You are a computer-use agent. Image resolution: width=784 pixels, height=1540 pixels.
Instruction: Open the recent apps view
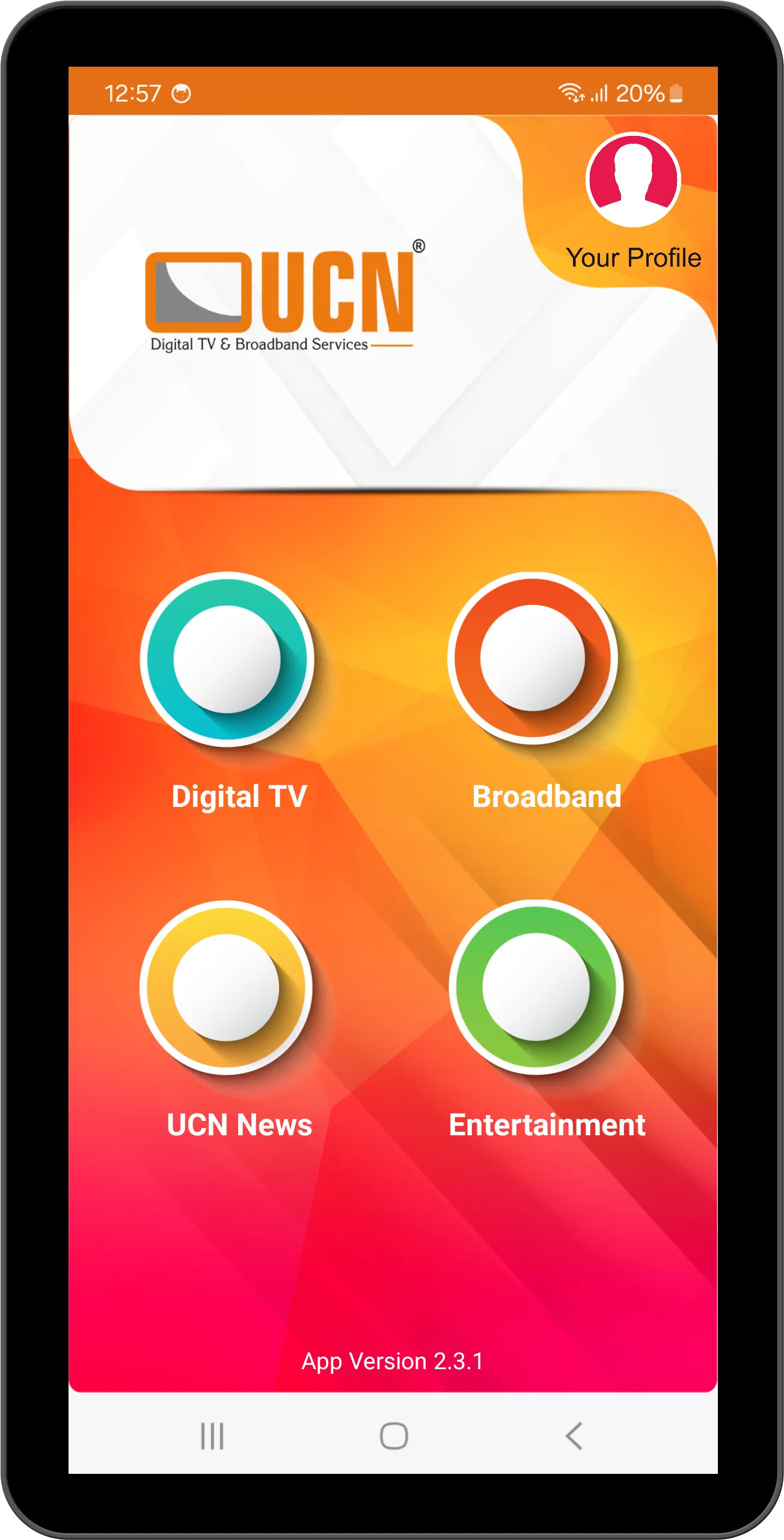pos(212,1436)
